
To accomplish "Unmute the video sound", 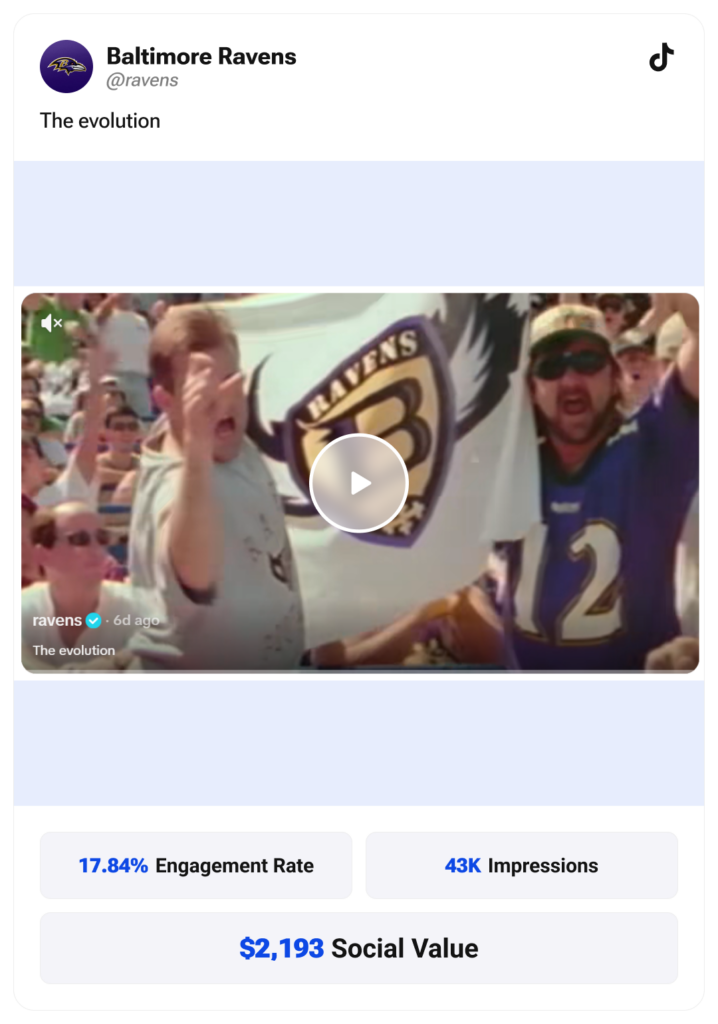I will [52, 323].
